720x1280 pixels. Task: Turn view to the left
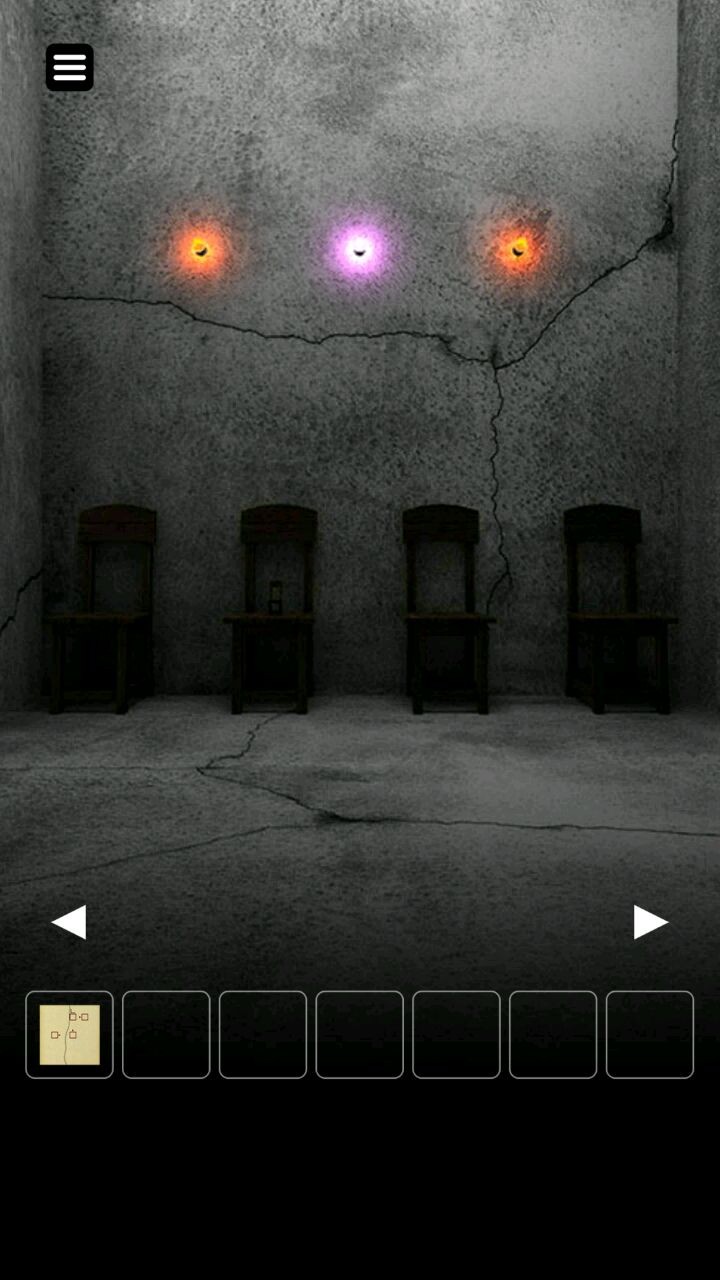pos(69,922)
